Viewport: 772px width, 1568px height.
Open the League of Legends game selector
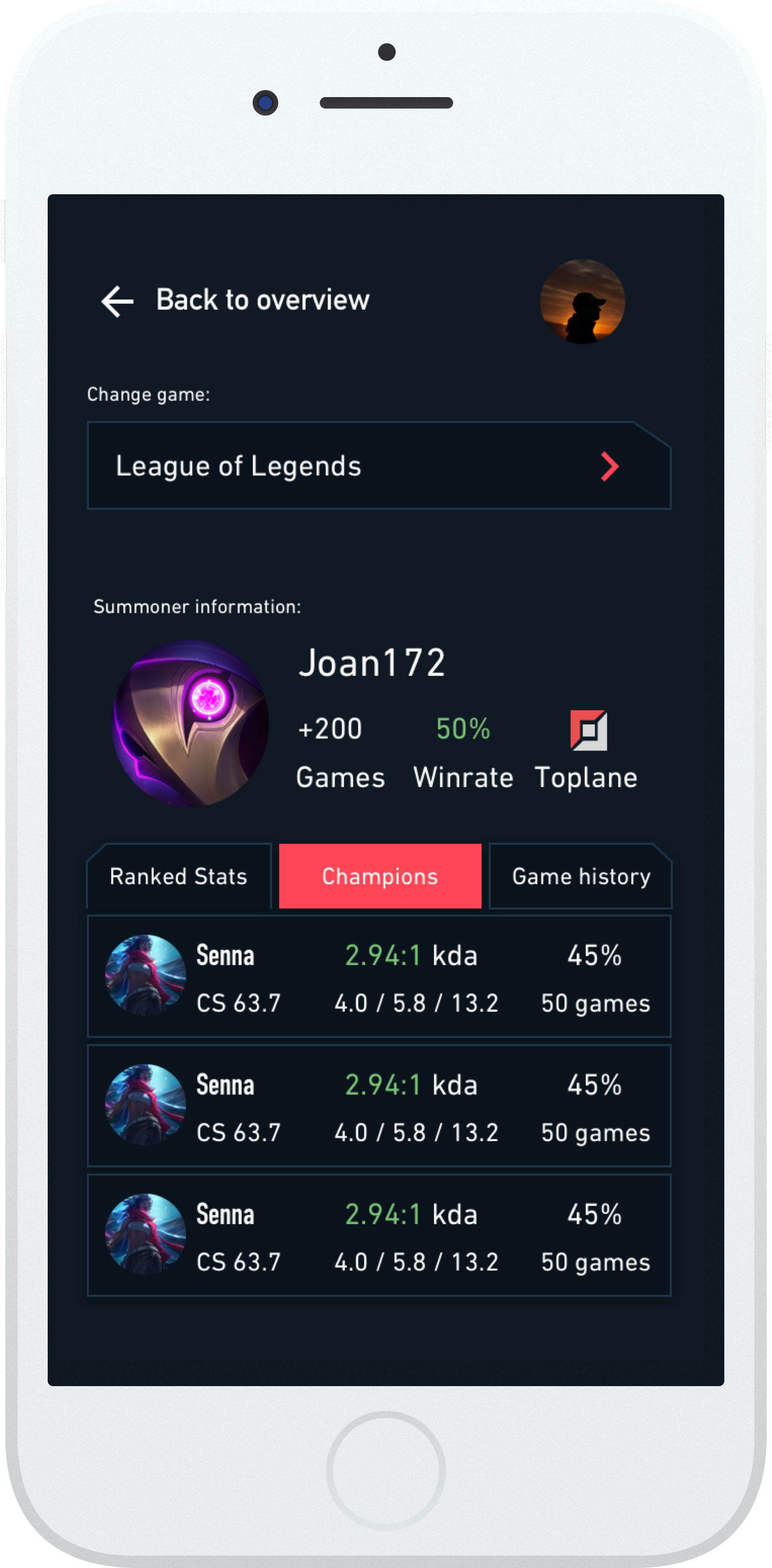378,466
